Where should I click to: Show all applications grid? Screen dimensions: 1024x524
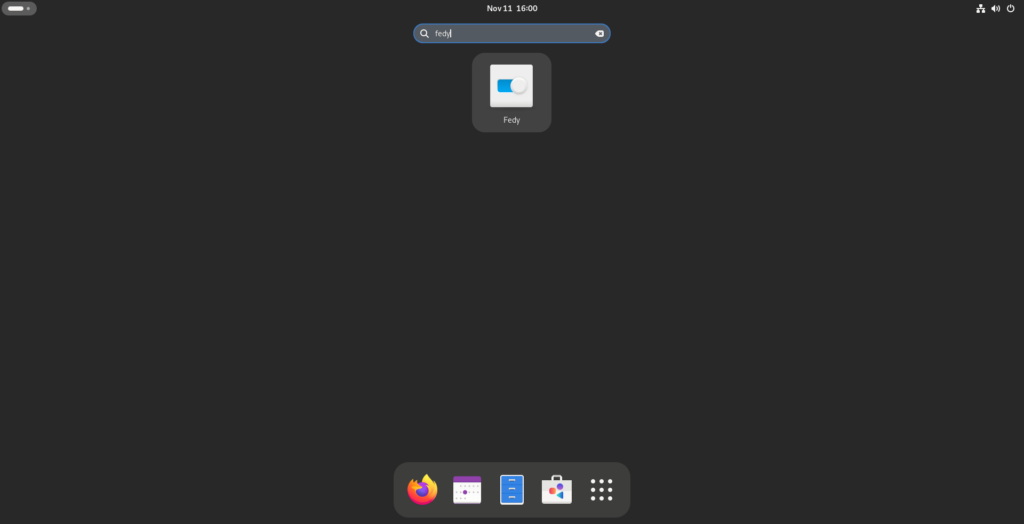point(601,489)
